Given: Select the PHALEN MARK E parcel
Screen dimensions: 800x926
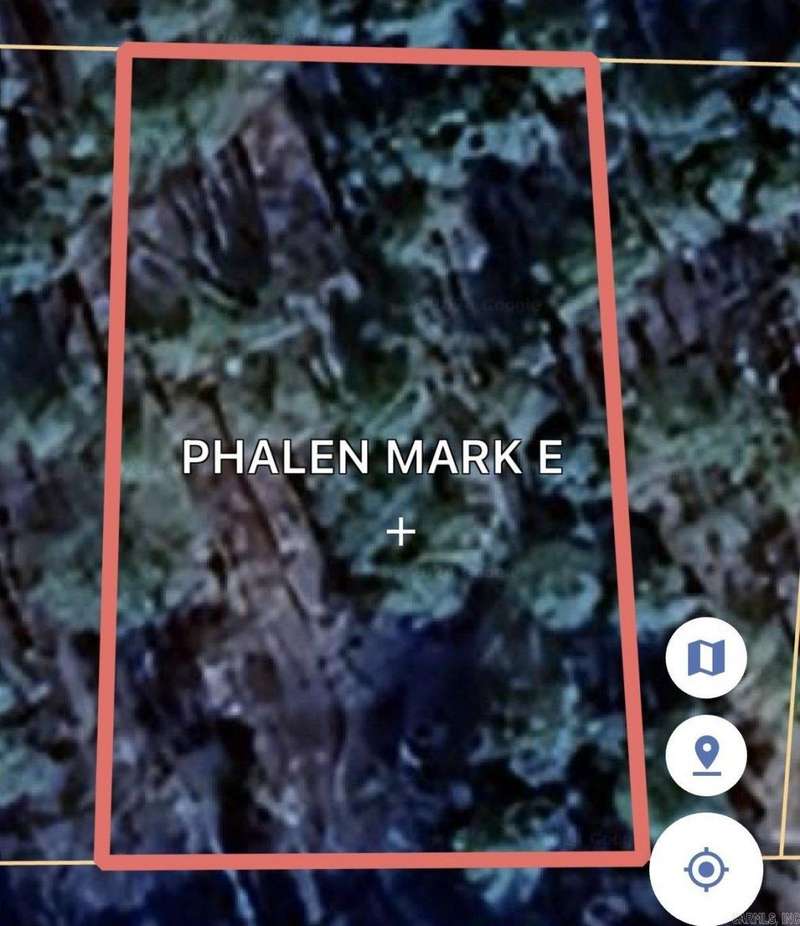Looking at the screenshot, I should coord(372,459).
